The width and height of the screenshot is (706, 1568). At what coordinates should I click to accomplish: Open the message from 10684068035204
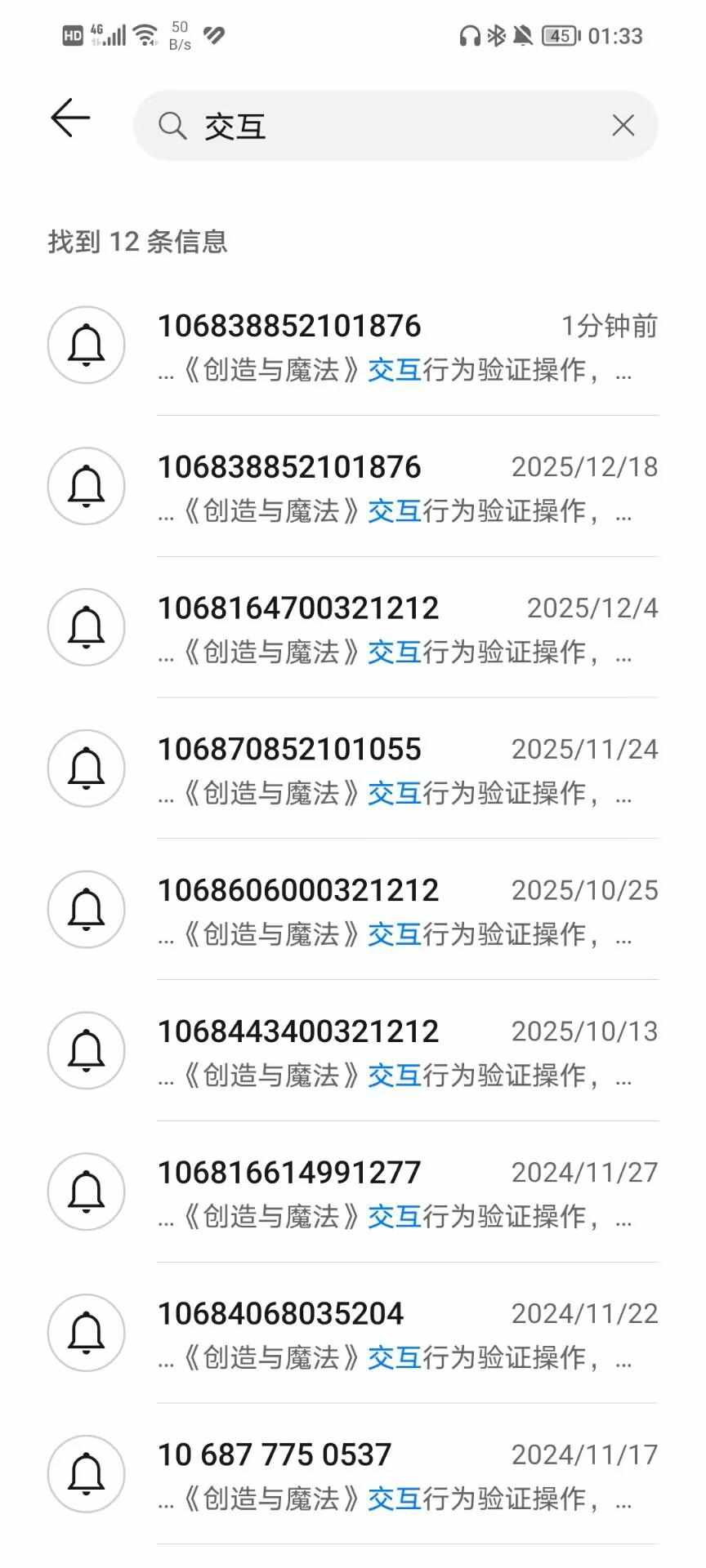pyautogui.click(x=407, y=1334)
